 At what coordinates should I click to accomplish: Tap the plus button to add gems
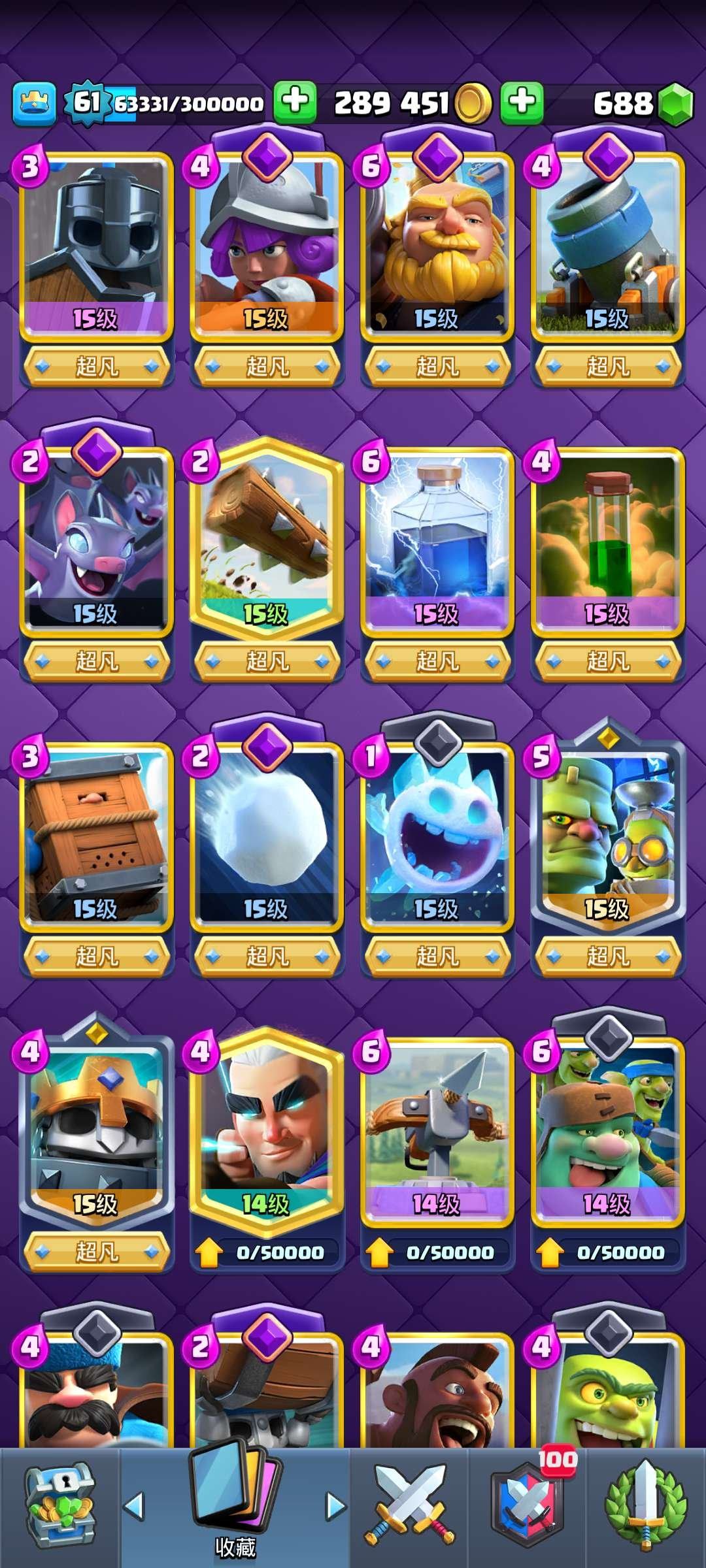[x=522, y=103]
